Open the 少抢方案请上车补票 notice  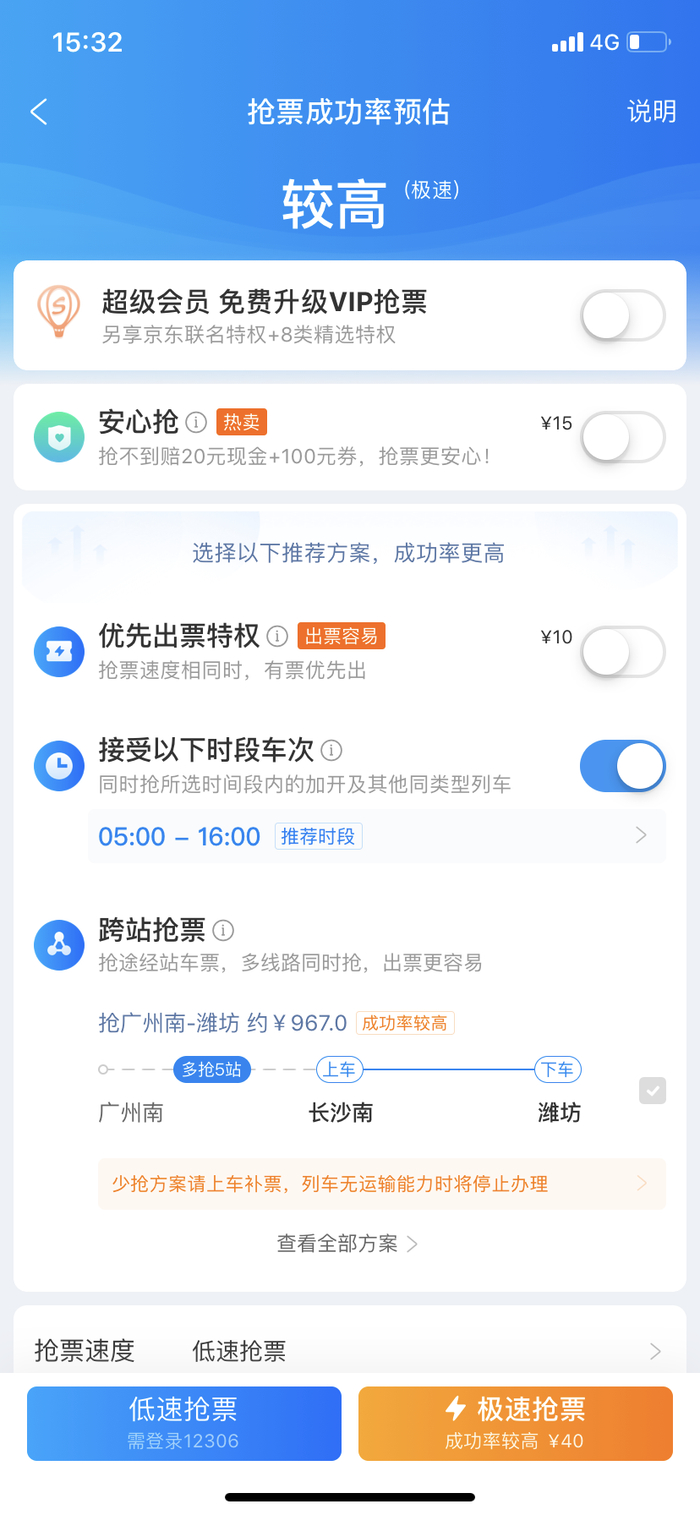click(381, 1184)
